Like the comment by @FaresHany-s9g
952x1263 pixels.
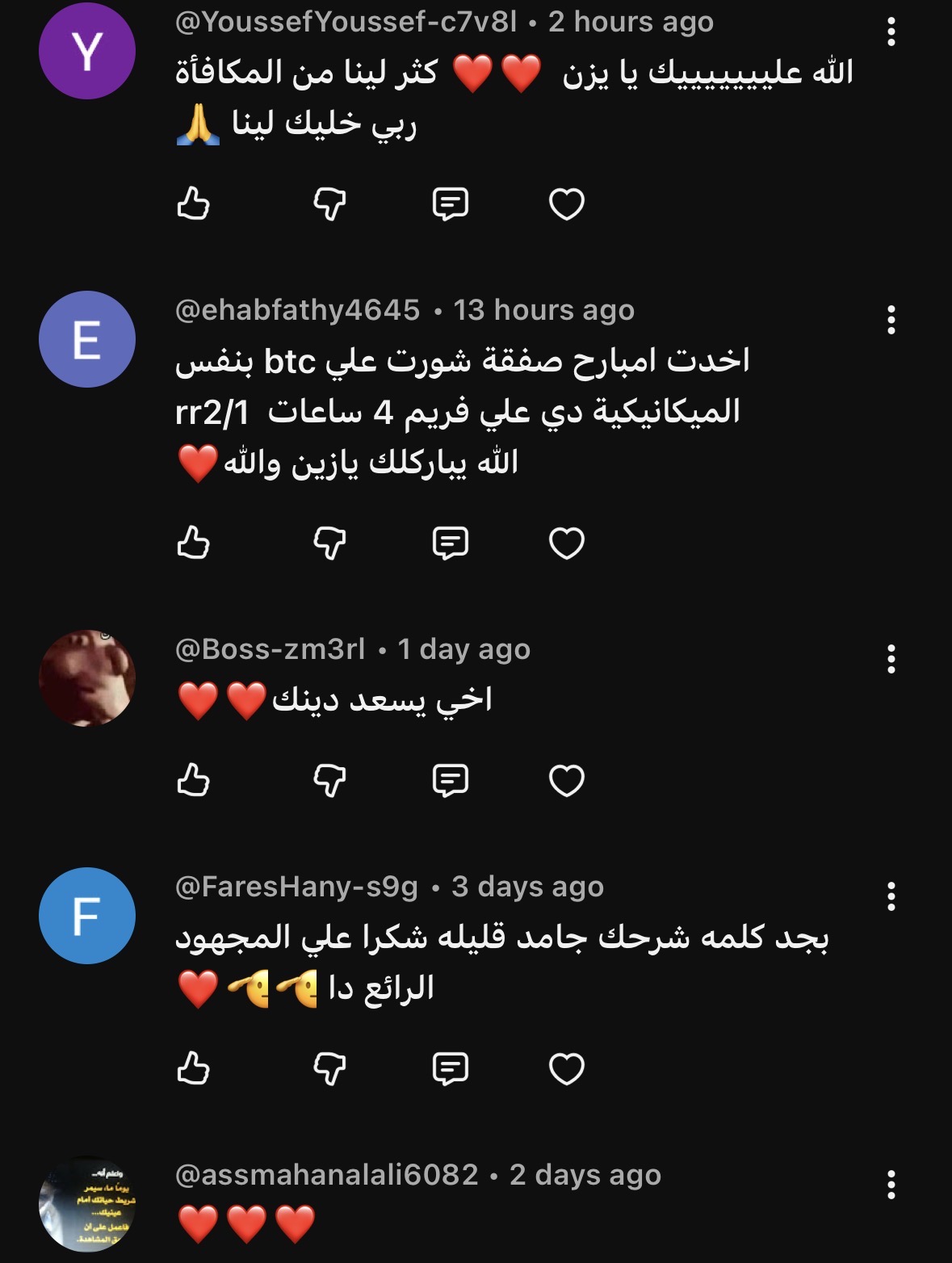click(193, 1068)
